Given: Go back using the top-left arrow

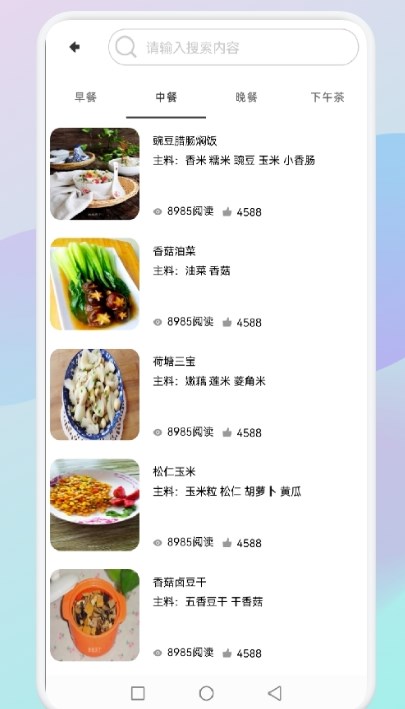Looking at the screenshot, I should point(75,47).
